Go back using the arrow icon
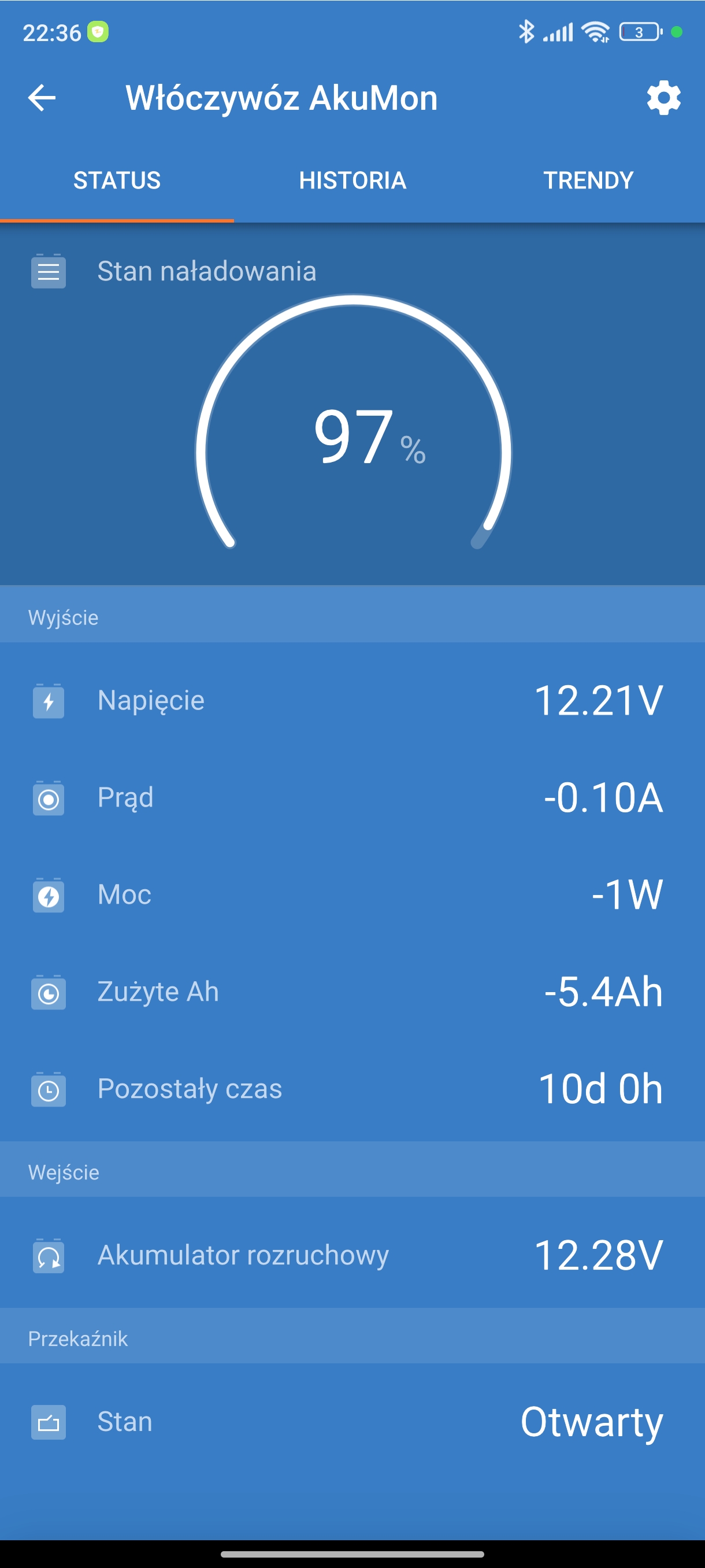Viewport: 705px width, 1568px height. coord(42,98)
